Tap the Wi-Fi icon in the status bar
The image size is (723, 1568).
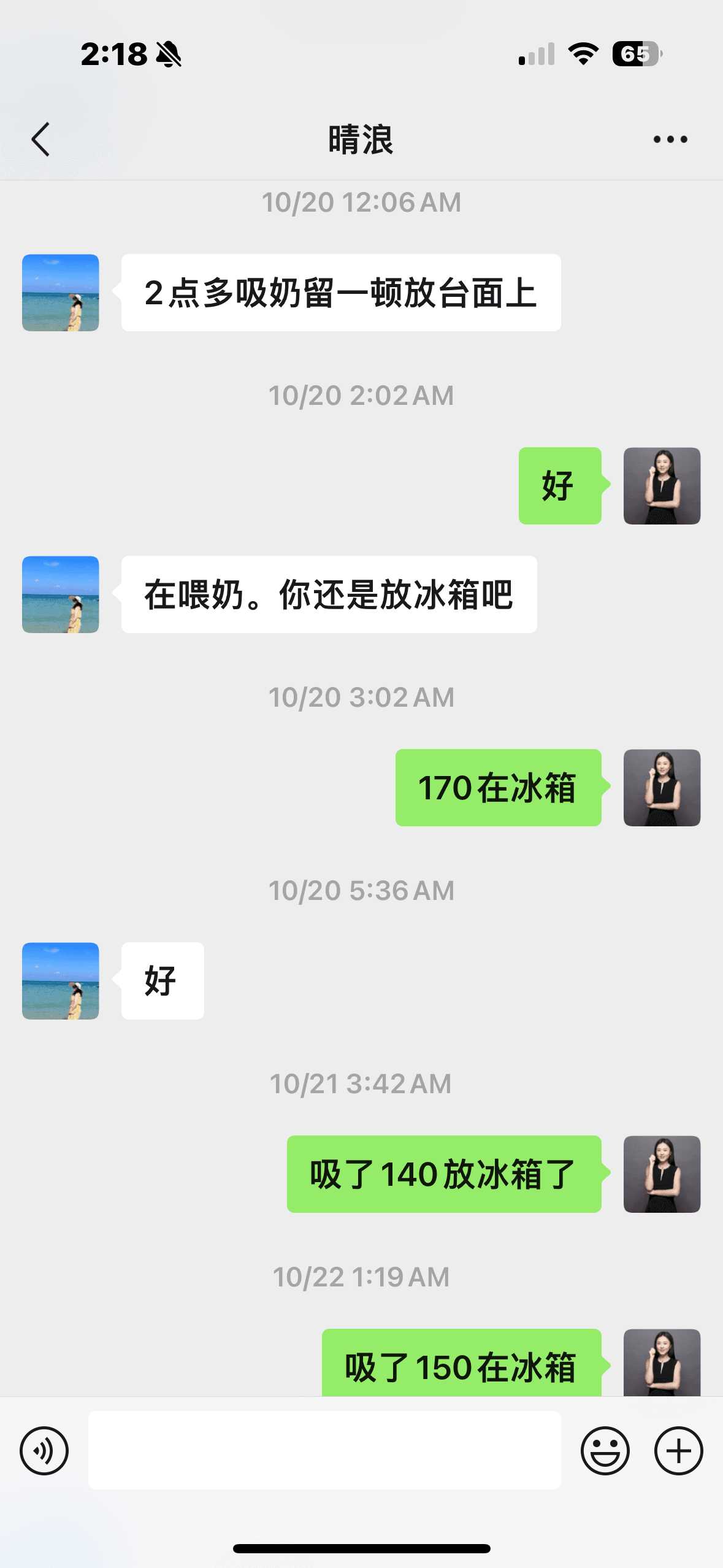tap(581, 55)
